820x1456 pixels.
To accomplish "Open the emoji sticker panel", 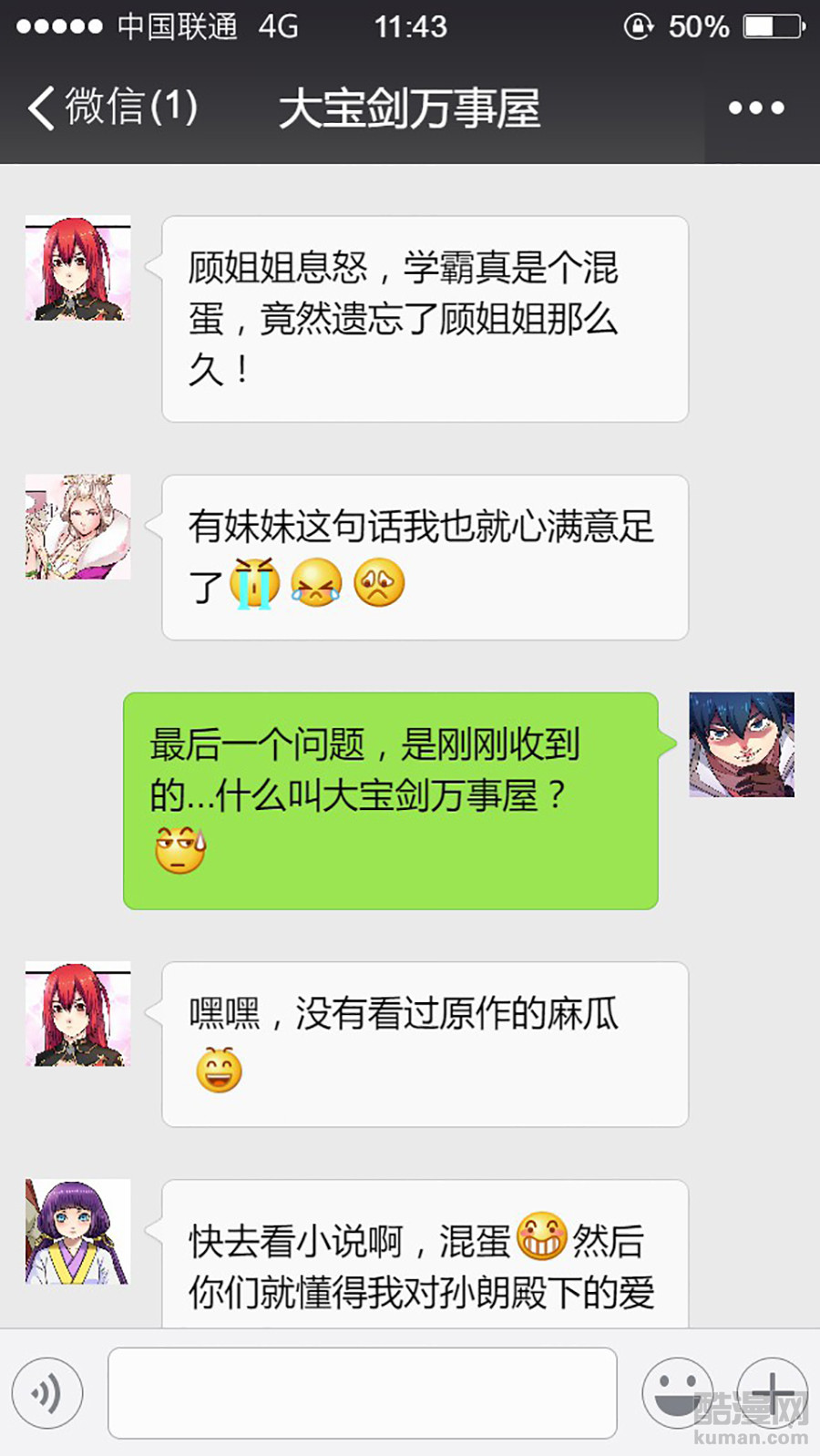I will tap(677, 1392).
